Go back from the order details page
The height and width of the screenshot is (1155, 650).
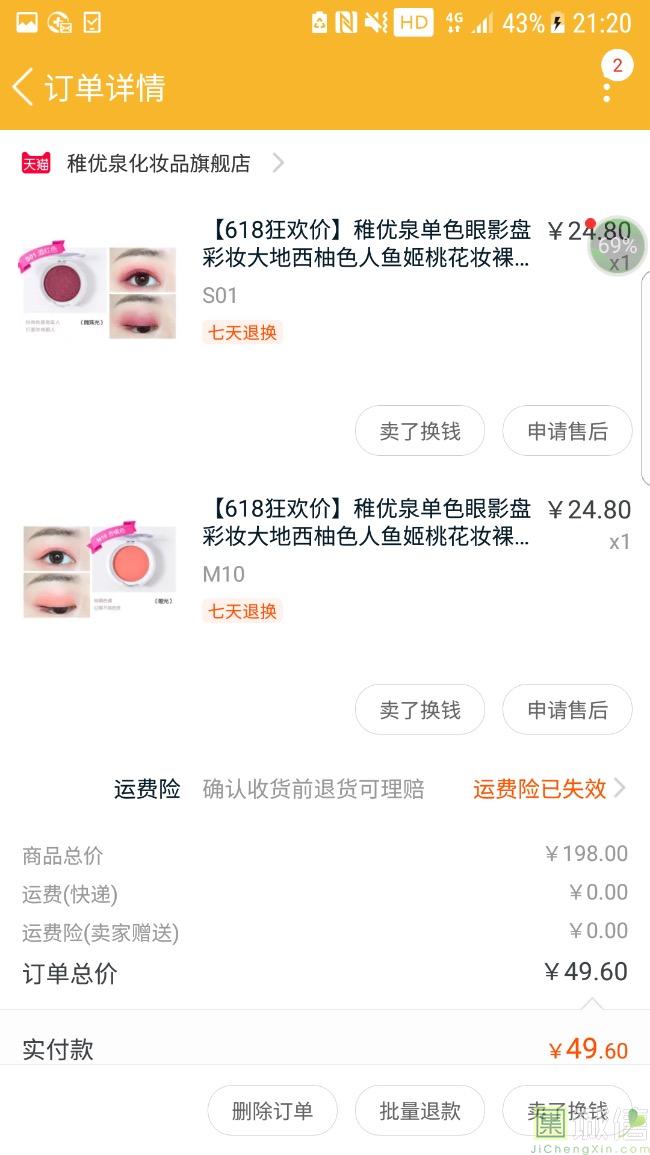tap(24, 87)
